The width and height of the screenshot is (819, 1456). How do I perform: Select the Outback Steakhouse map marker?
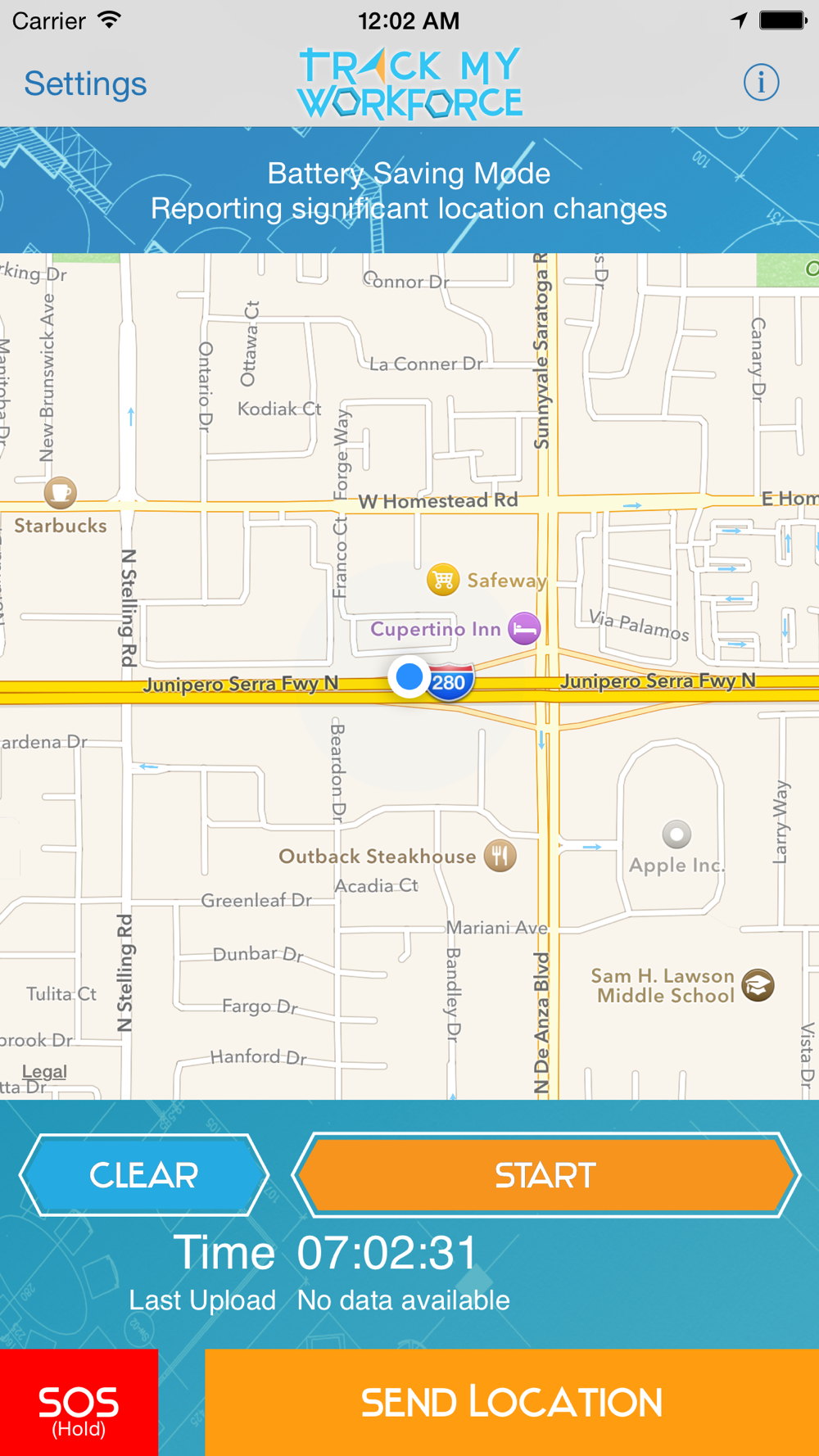(x=500, y=856)
